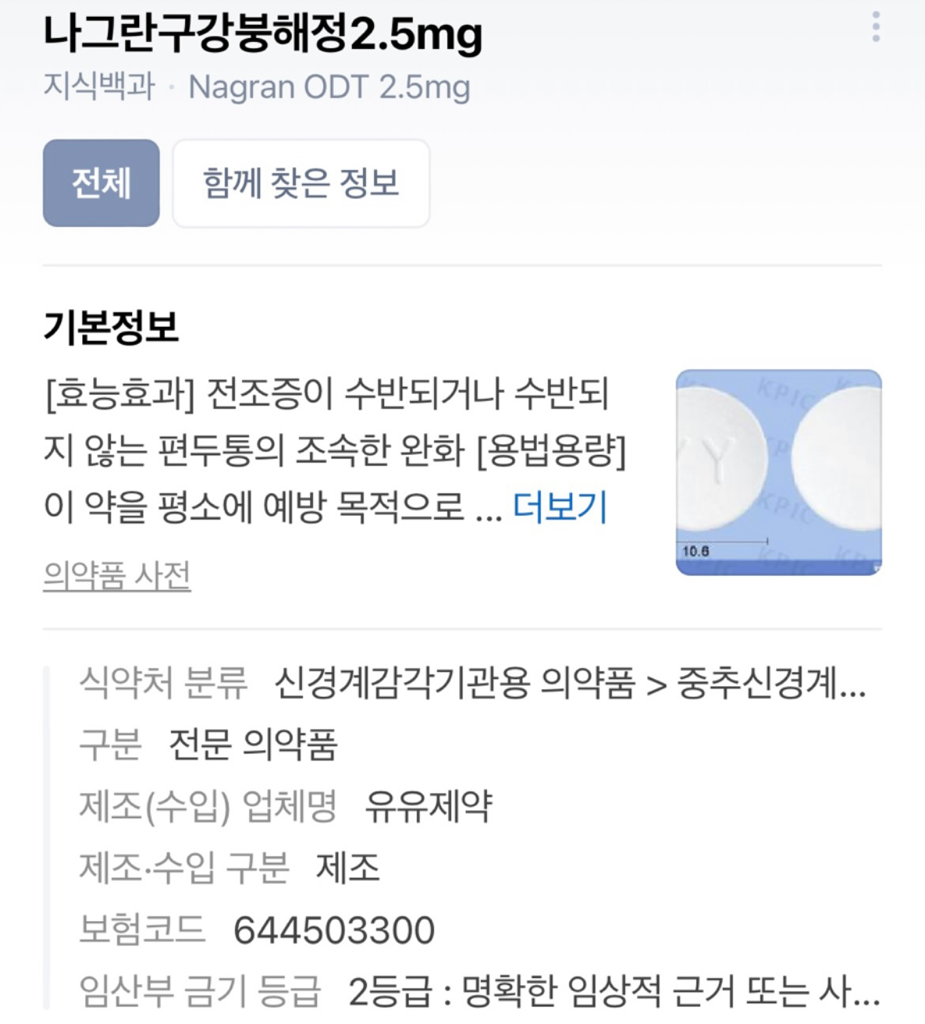The image size is (925, 1024).
Task: Open the 의약품 사전 link
Action: (117, 576)
